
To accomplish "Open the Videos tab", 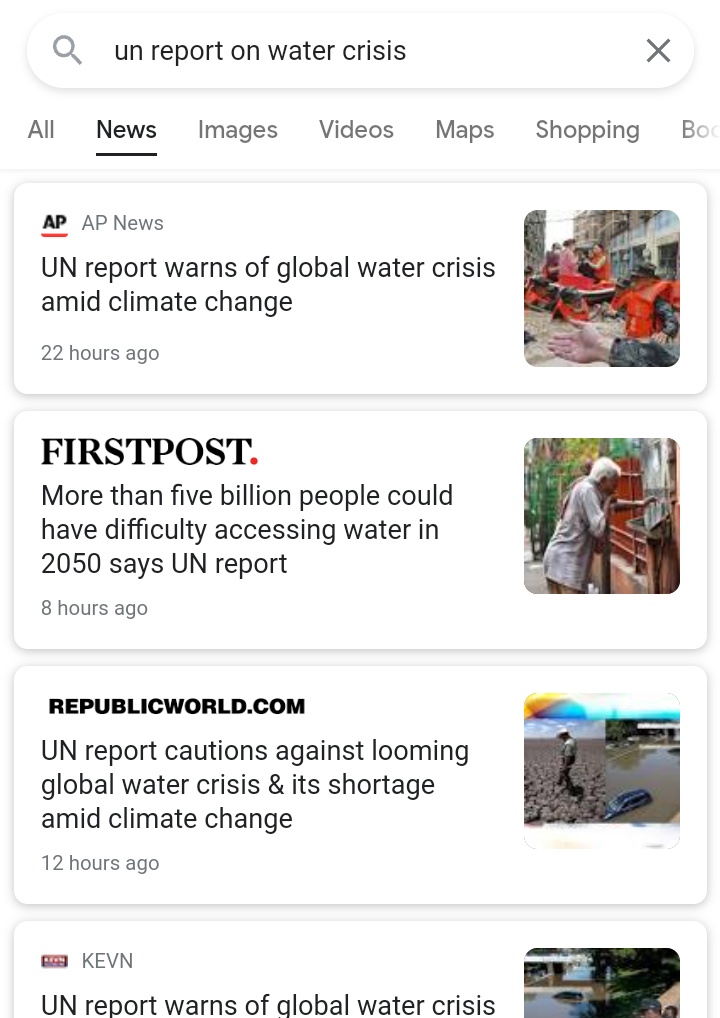I will 356,130.
